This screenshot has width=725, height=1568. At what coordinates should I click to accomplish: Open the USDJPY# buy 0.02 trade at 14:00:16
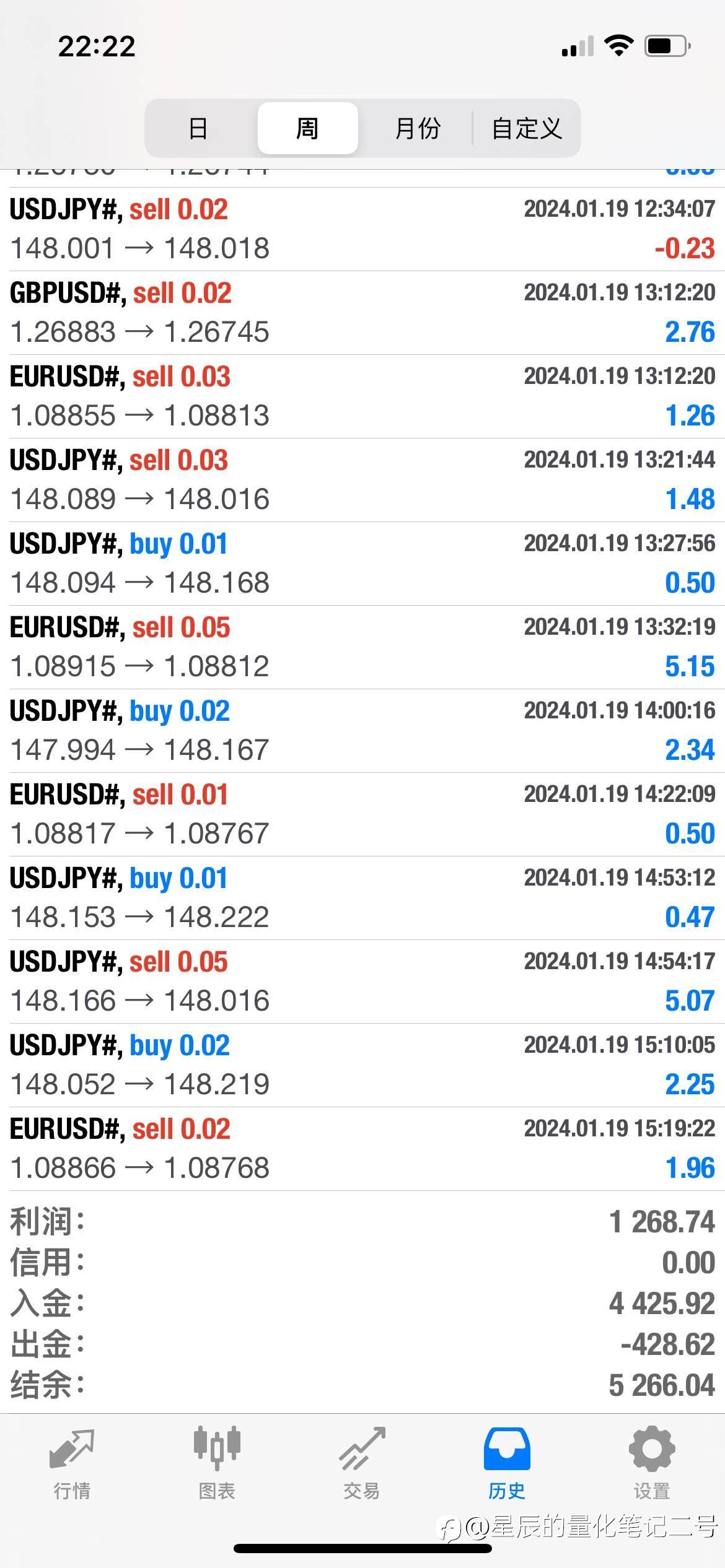pyautogui.click(x=362, y=731)
